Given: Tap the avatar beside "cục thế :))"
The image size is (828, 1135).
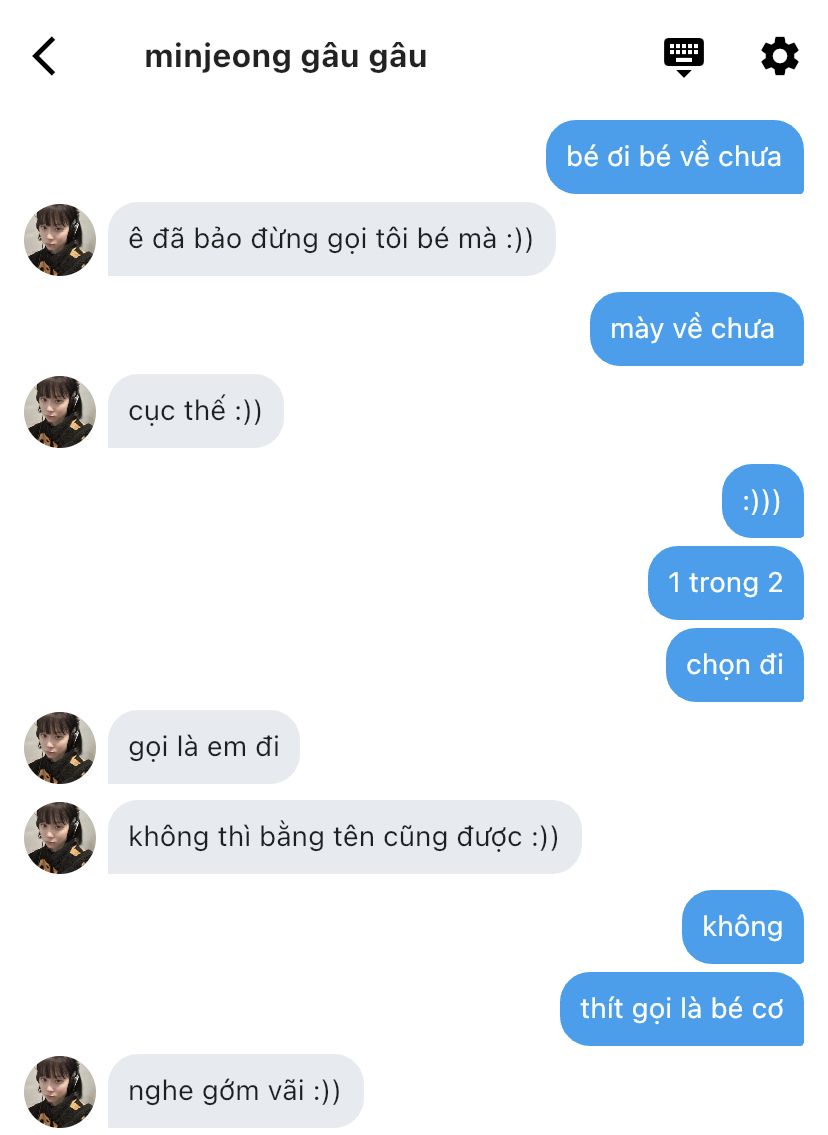Looking at the screenshot, I should click(60, 412).
